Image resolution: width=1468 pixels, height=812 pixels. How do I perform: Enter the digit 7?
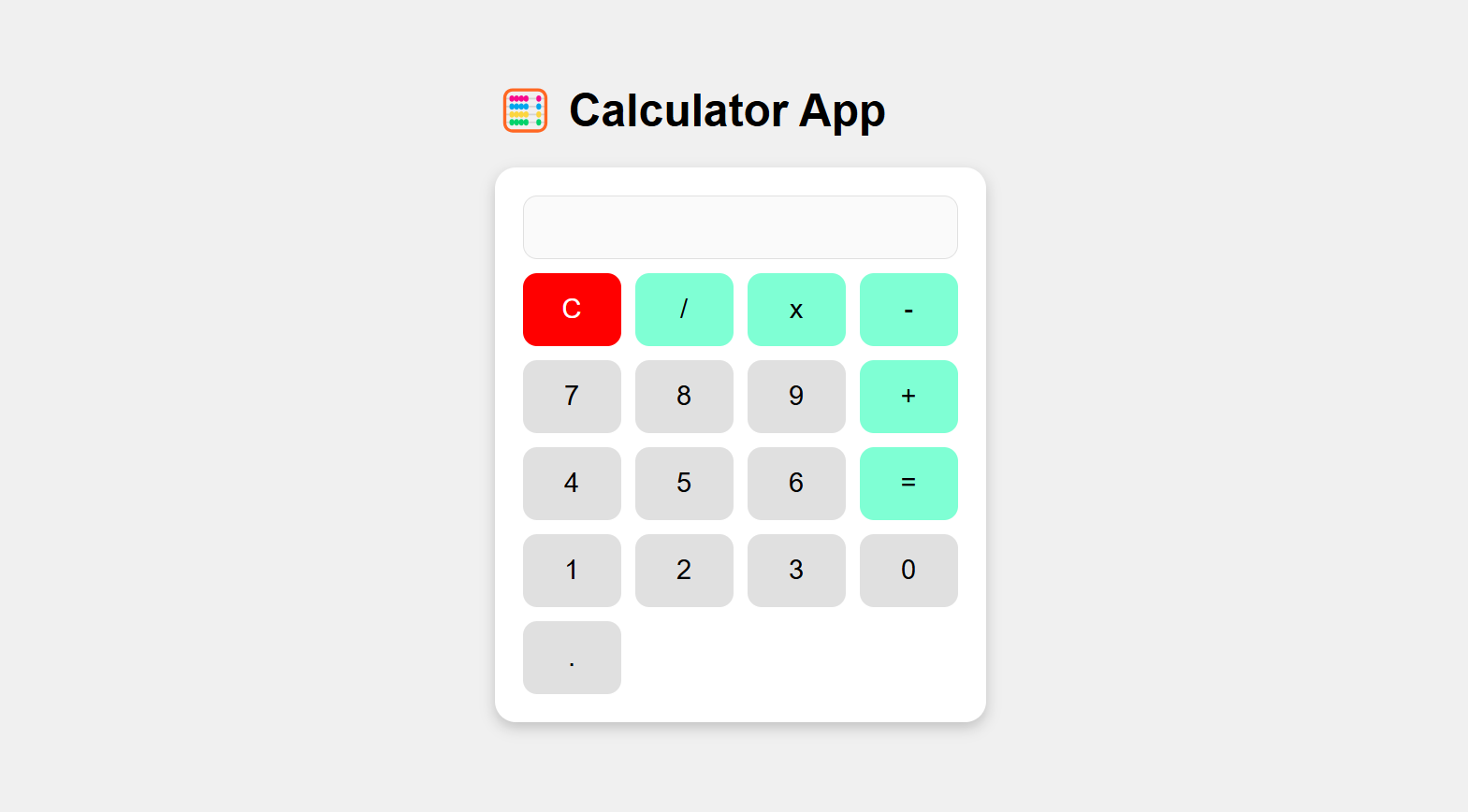pos(572,397)
